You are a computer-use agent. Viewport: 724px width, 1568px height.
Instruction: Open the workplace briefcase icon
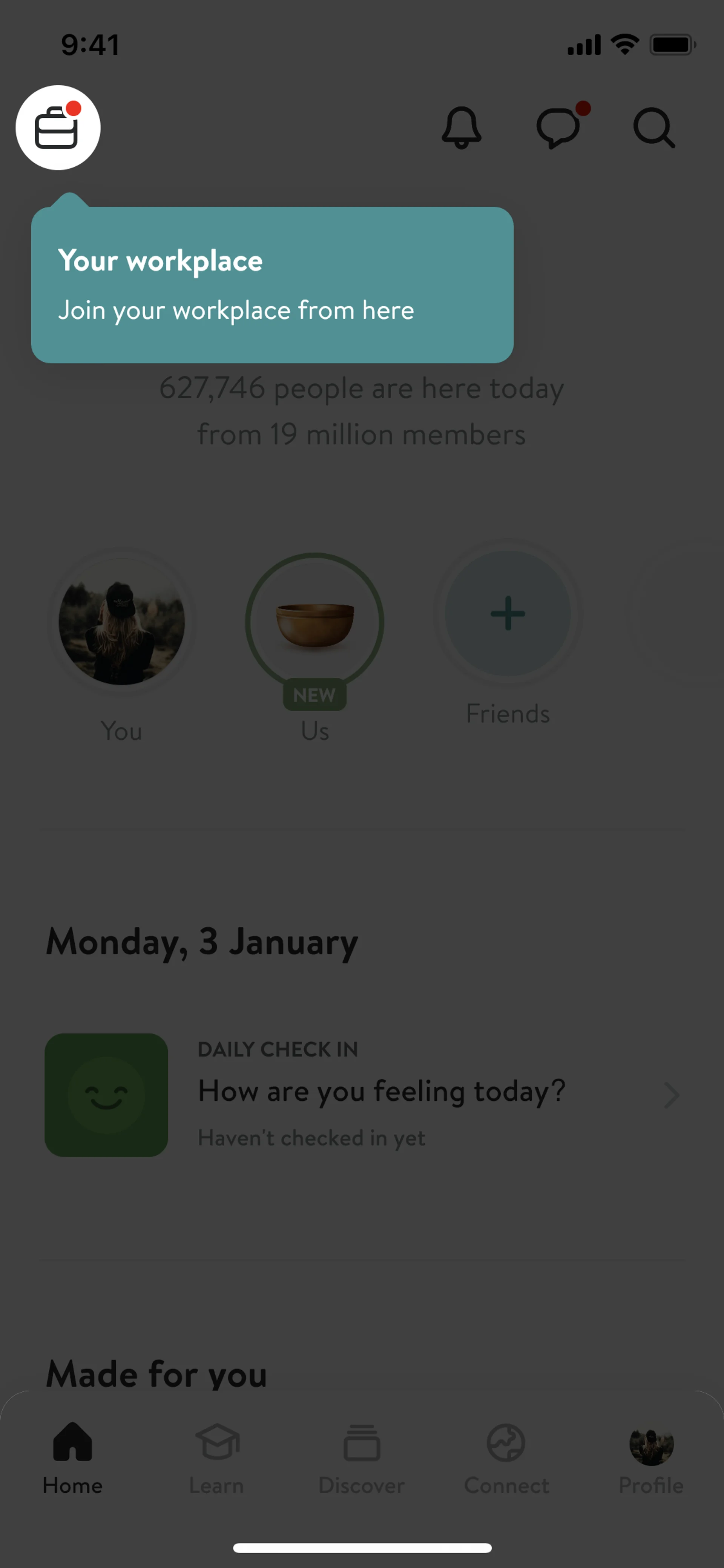point(58,128)
